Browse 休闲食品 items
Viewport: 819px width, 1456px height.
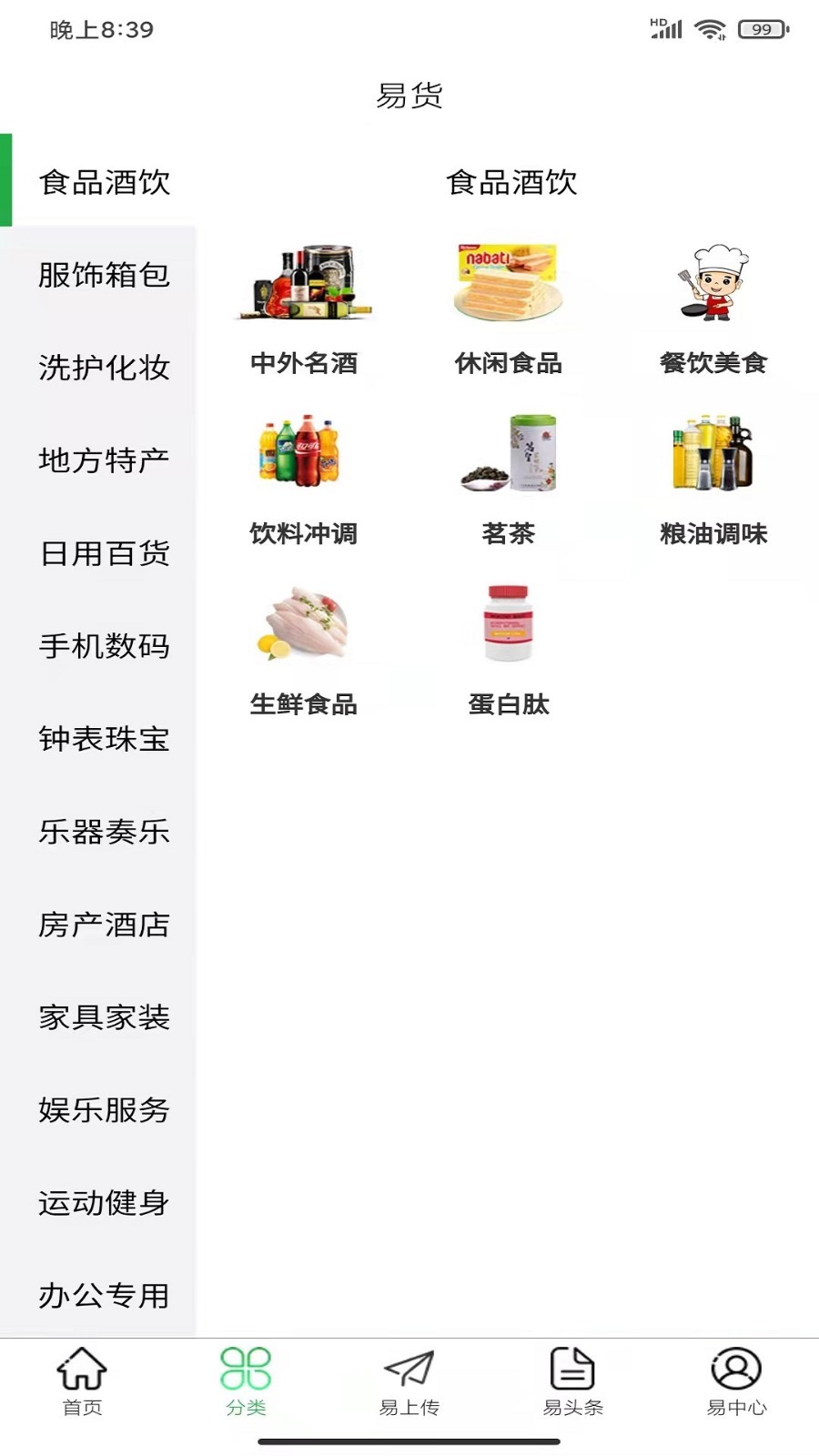click(509, 309)
